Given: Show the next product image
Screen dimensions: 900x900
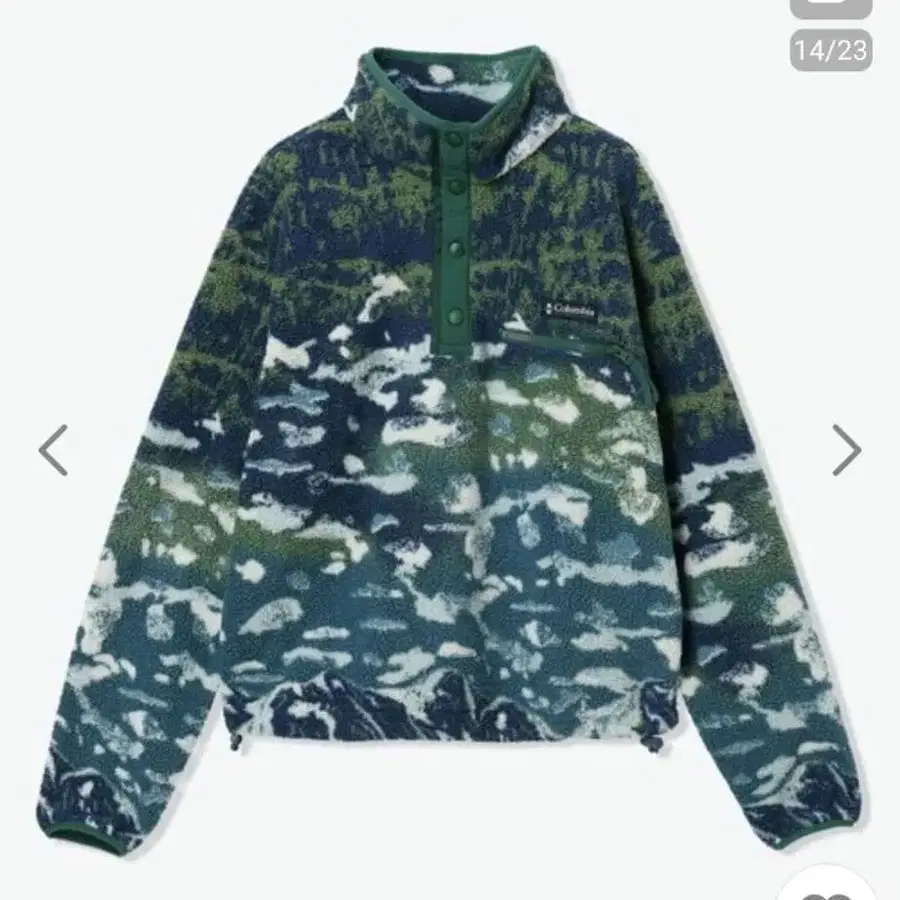Looking at the screenshot, I should (846, 450).
